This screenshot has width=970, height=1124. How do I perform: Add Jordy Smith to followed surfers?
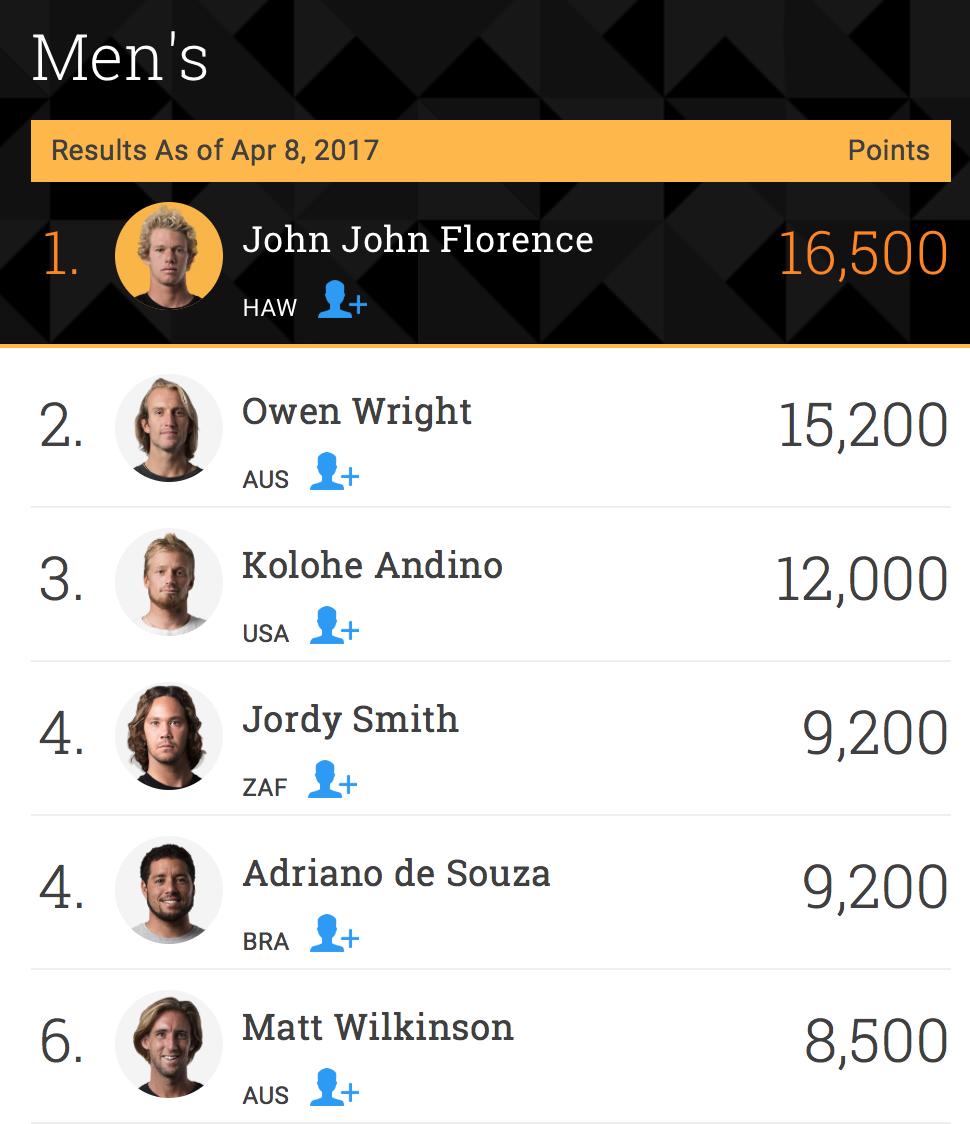tap(332, 780)
